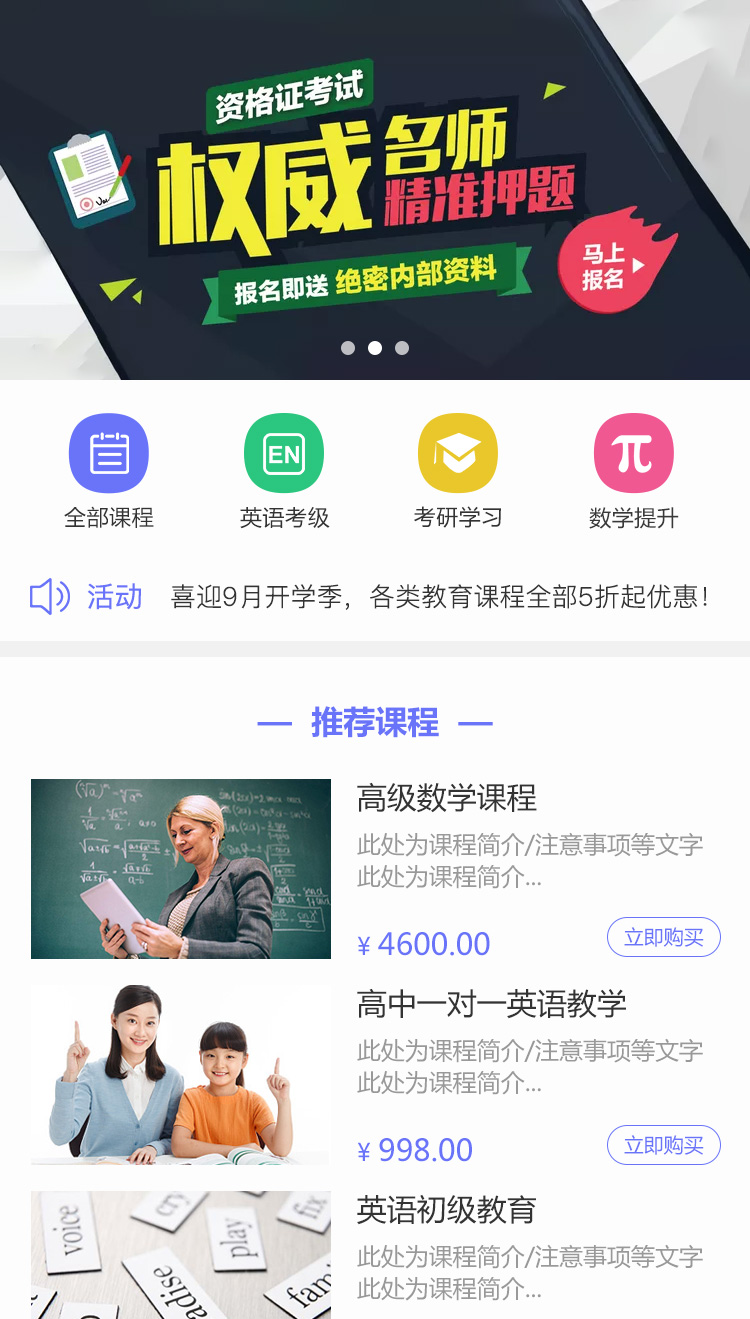This screenshot has height=1319, width=750.
Task: Tap 立即购买 for 高级数学课程
Action: coord(663,937)
